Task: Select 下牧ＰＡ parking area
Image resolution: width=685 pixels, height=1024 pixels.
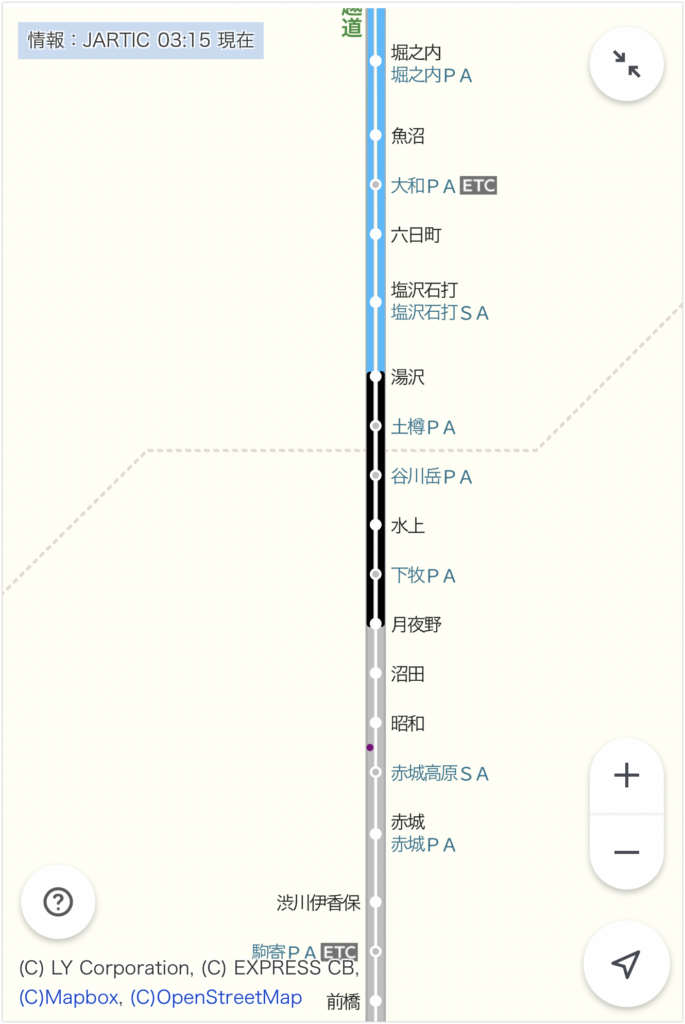Action: click(x=423, y=576)
